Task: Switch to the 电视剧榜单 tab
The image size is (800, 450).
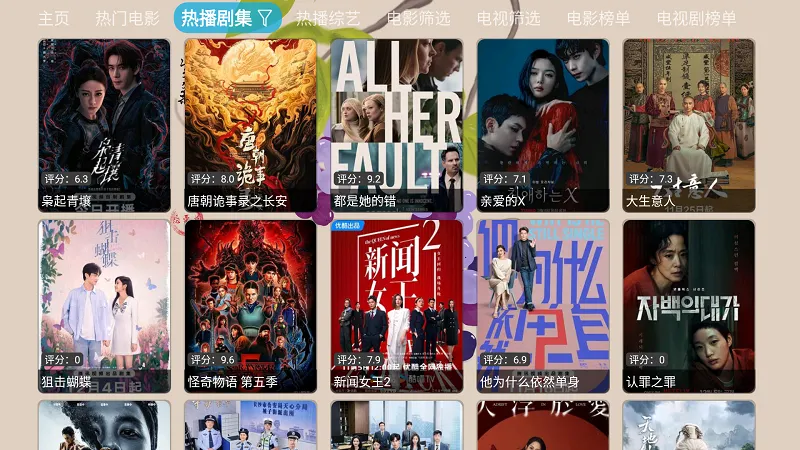Action: point(696,18)
